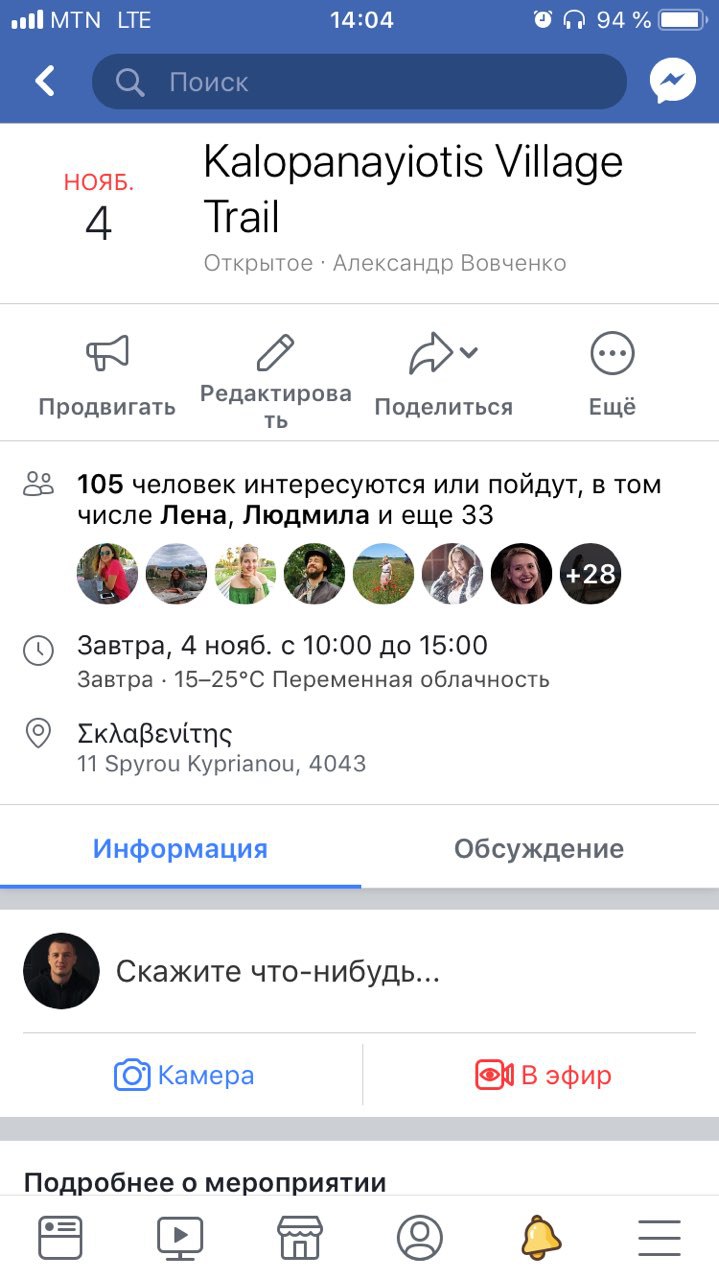The height and width of the screenshot is (1280, 719).
Task: Open the News Feed tab
Action: coord(60,1238)
